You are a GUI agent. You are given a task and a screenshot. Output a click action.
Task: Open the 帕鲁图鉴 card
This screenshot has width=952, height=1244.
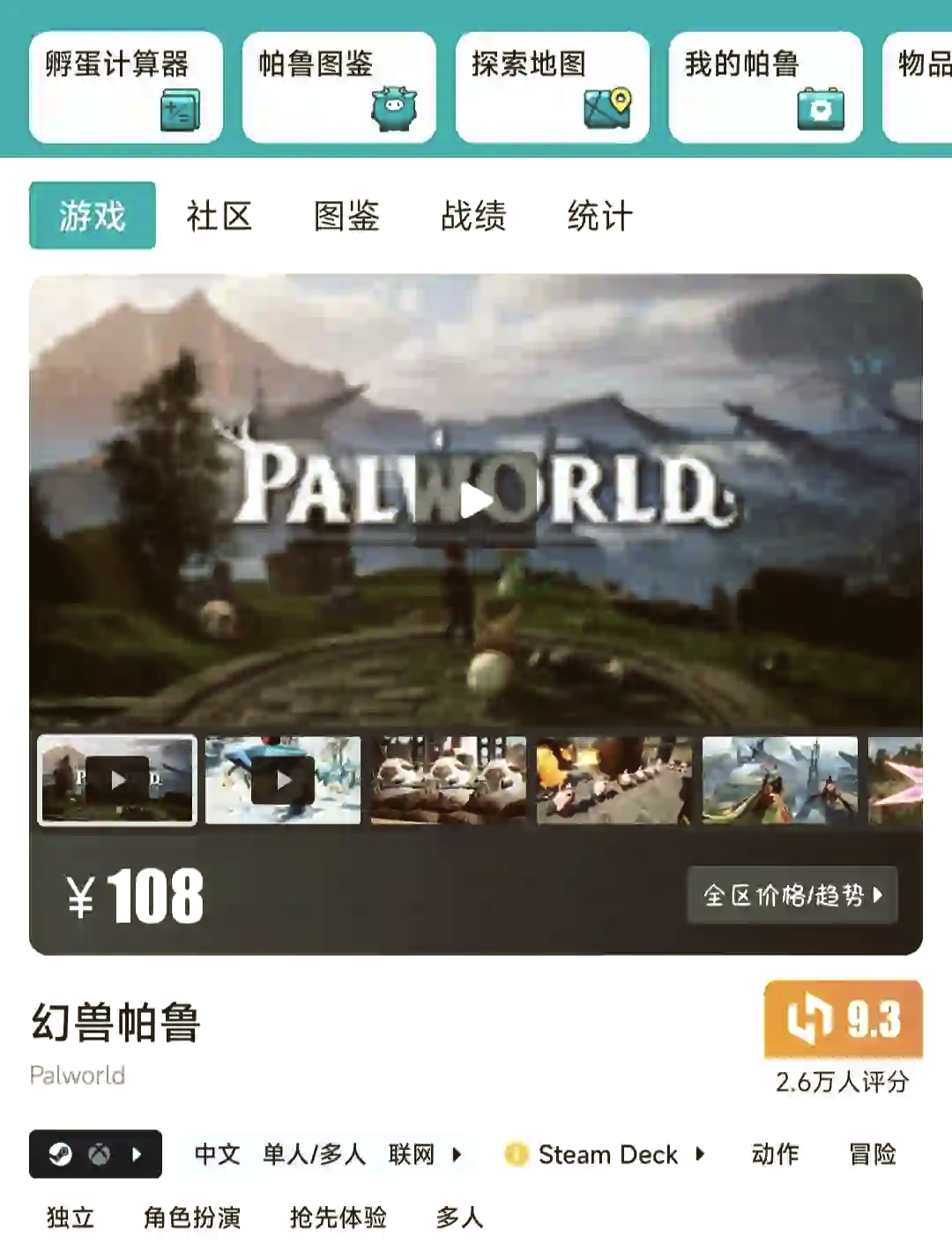pos(338,86)
